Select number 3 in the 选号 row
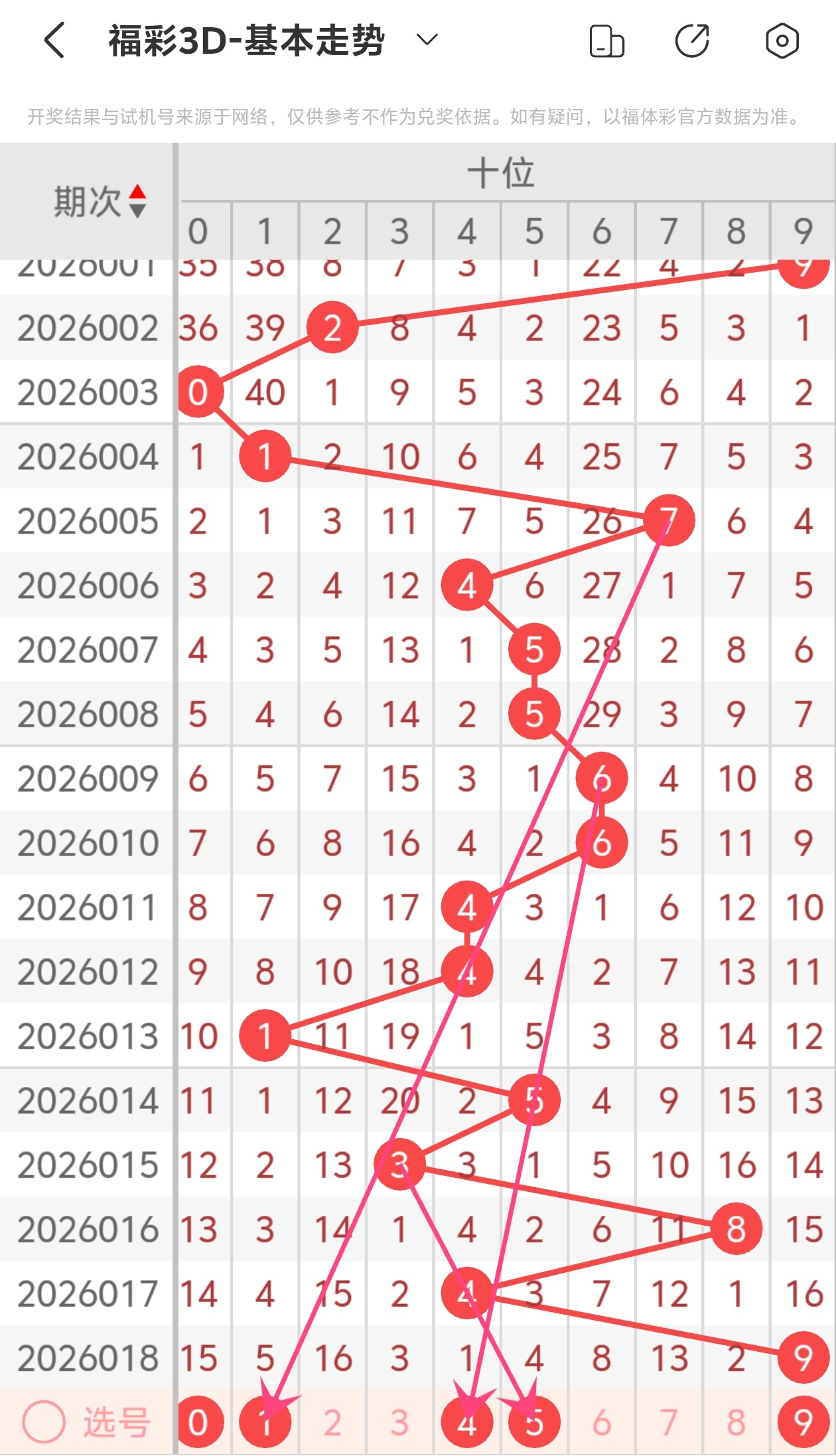This screenshot has width=836, height=1456. point(399,1422)
